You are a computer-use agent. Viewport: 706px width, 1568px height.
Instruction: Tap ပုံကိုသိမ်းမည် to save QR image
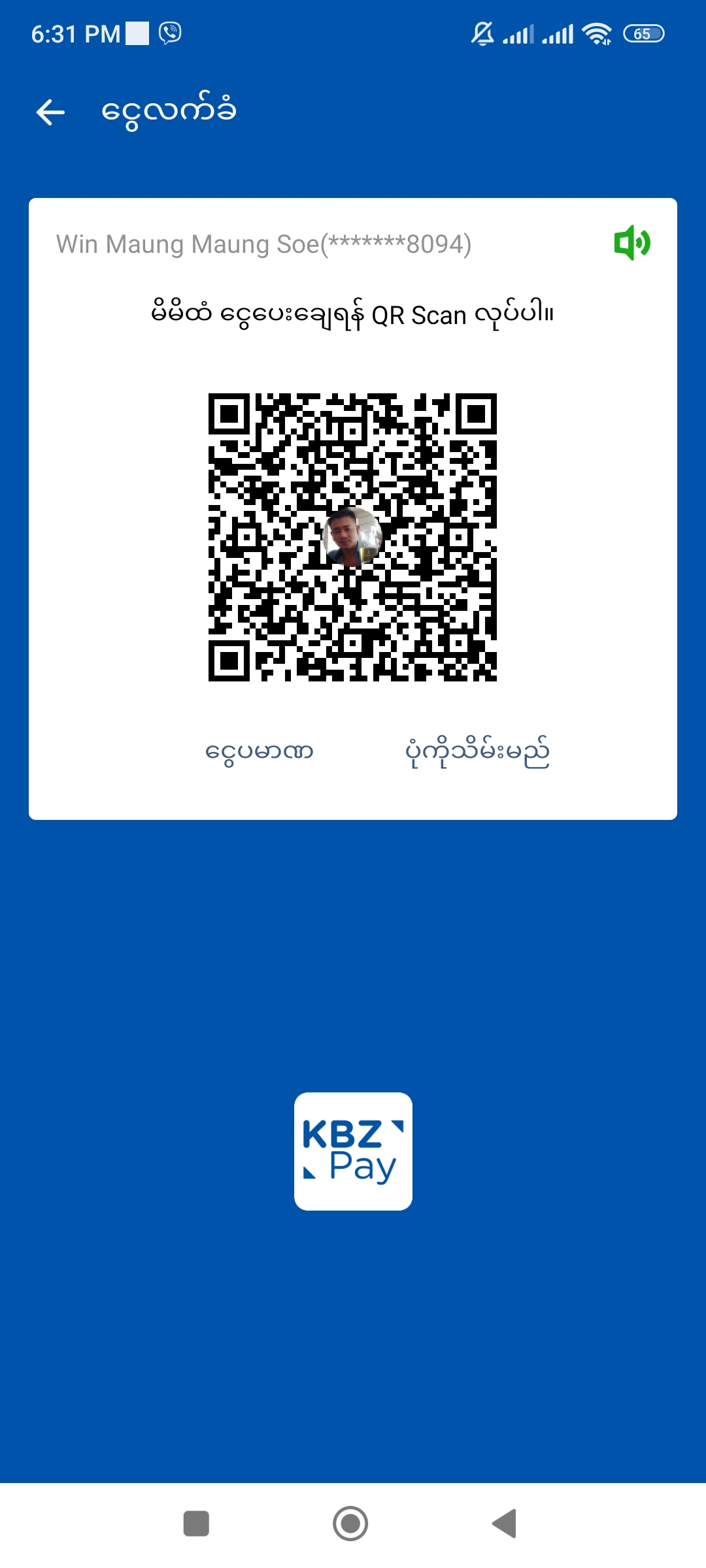tap(477, 751)
